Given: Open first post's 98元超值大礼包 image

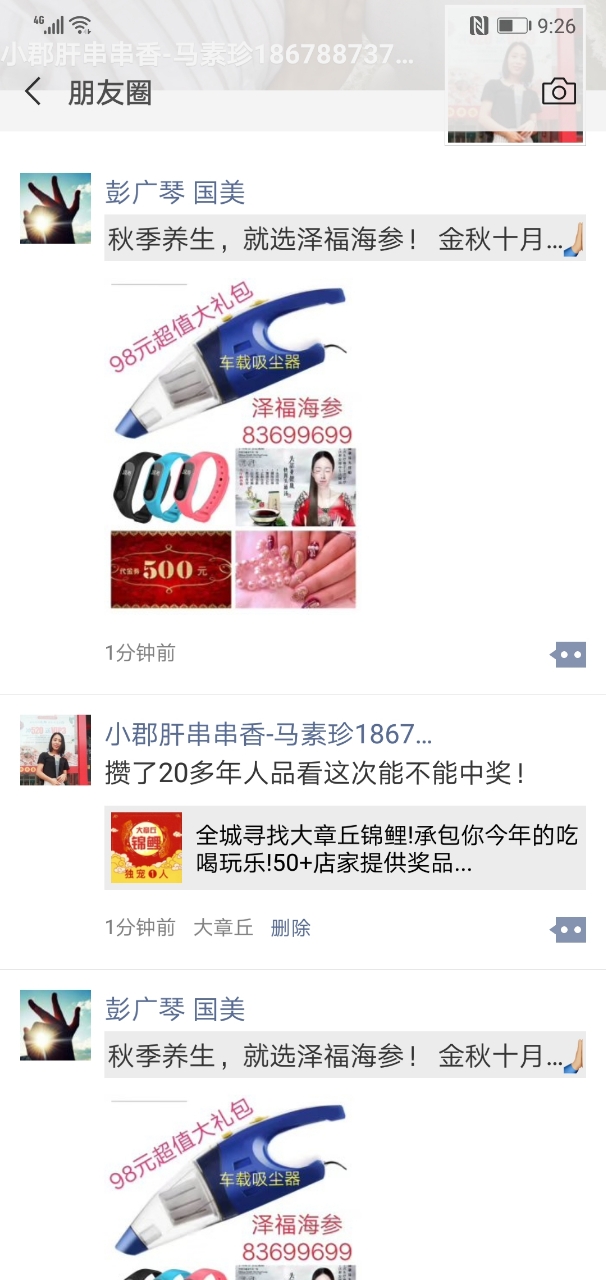Looking at the screenshot, I should tap(233, 447).
